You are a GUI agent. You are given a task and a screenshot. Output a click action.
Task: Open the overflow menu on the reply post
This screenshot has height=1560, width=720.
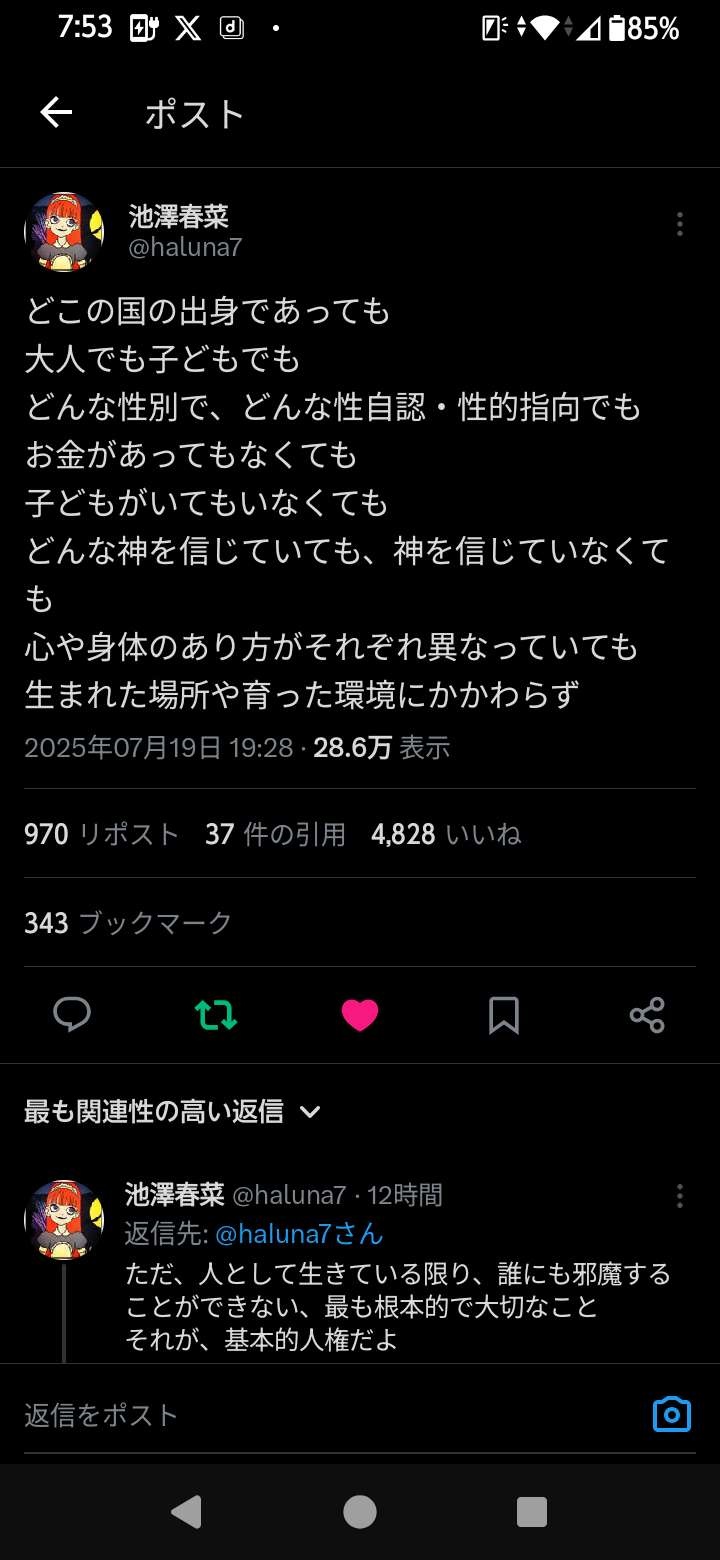[680, 1196]
